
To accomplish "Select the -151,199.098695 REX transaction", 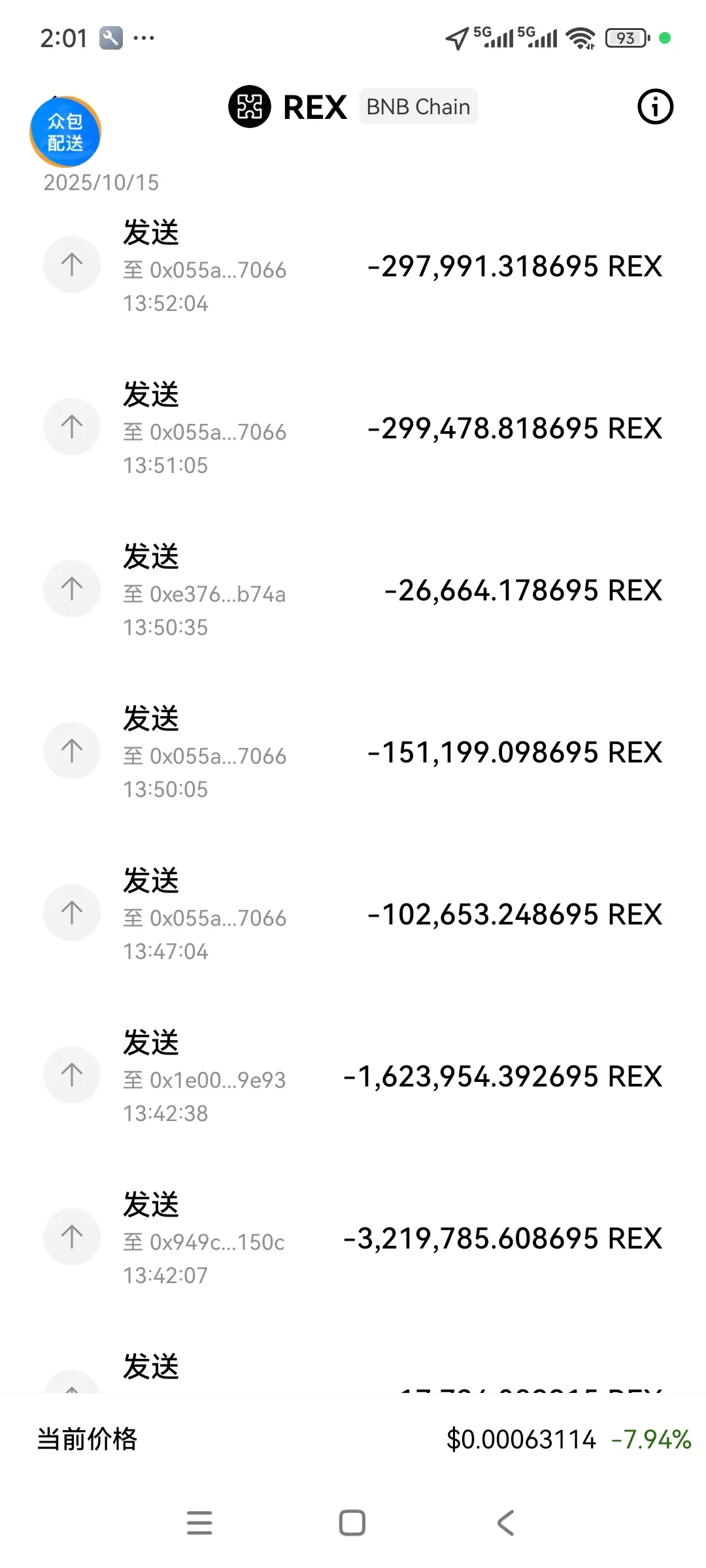I will coord(353,753).
